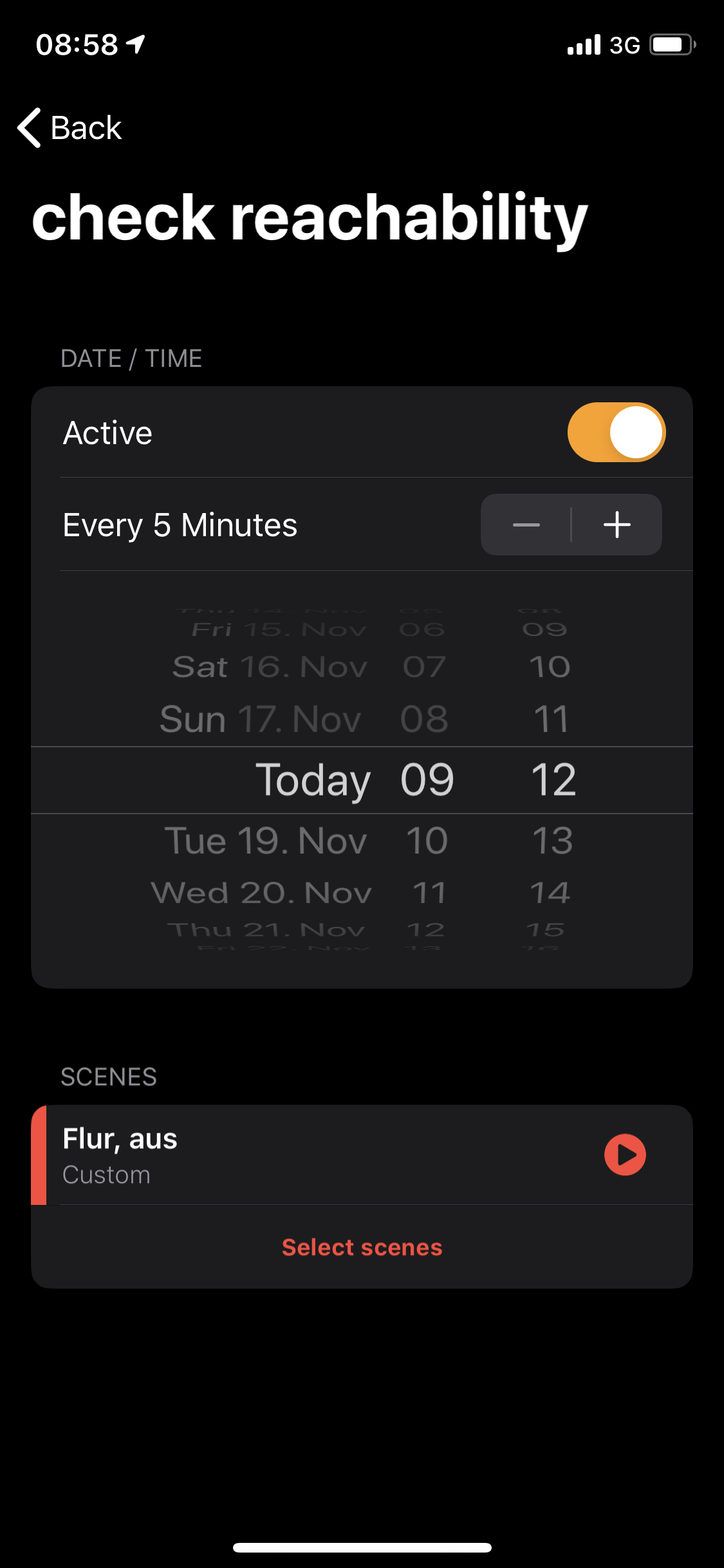Screen dimensions: 724x1568
Task: Select Sun 17. Nov in the date picker
Action: (260, 719)
